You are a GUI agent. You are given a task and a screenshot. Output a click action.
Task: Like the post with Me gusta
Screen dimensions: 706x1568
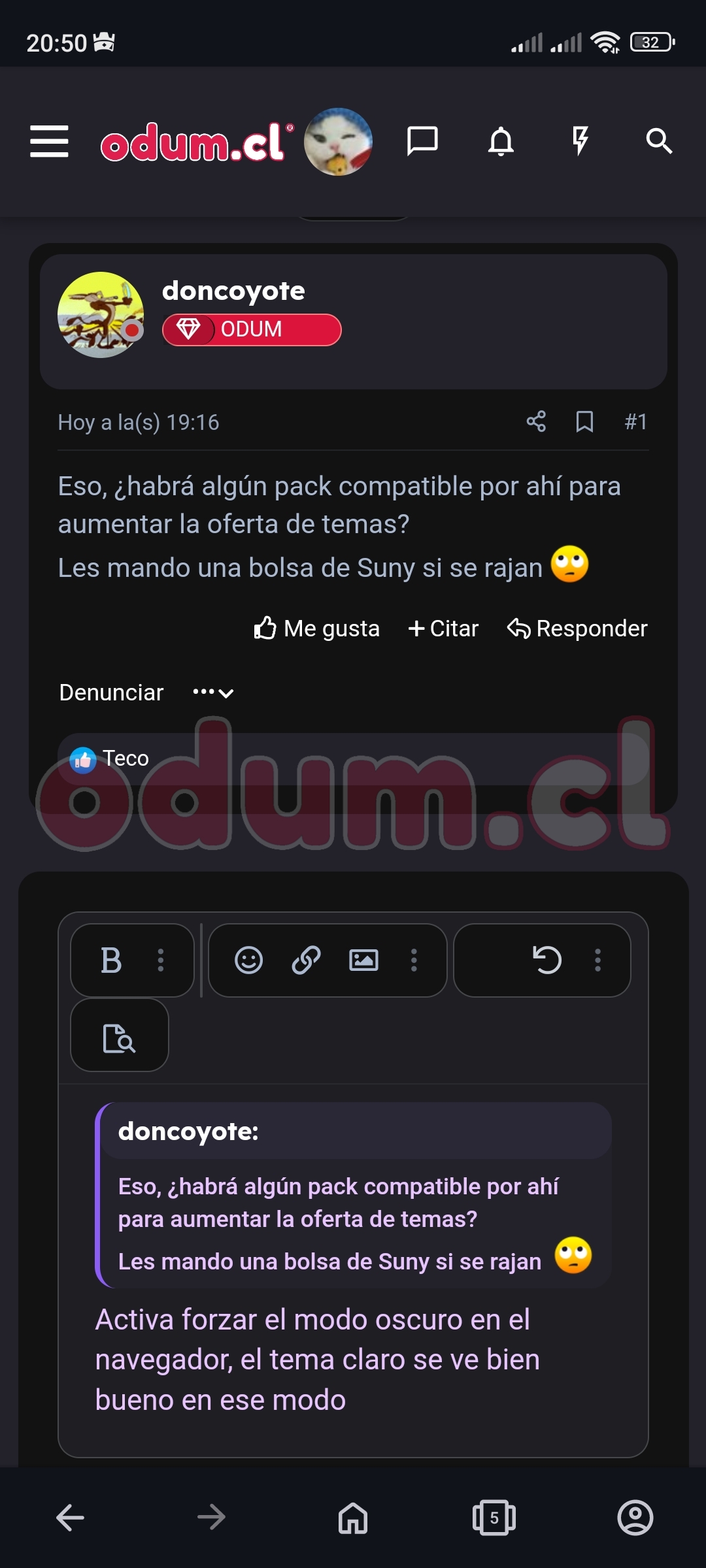point(317,629)
